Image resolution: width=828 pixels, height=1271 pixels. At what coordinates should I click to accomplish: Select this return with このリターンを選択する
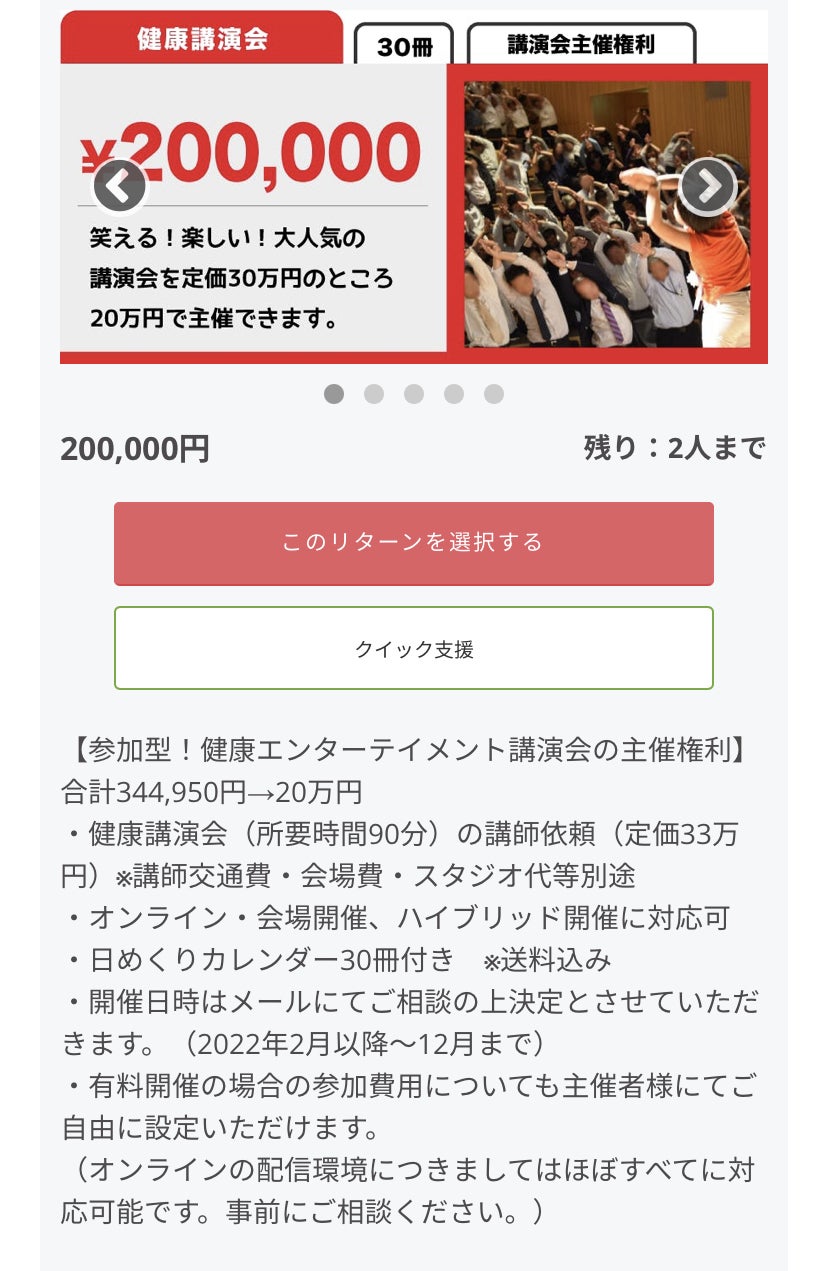[413, 543]
